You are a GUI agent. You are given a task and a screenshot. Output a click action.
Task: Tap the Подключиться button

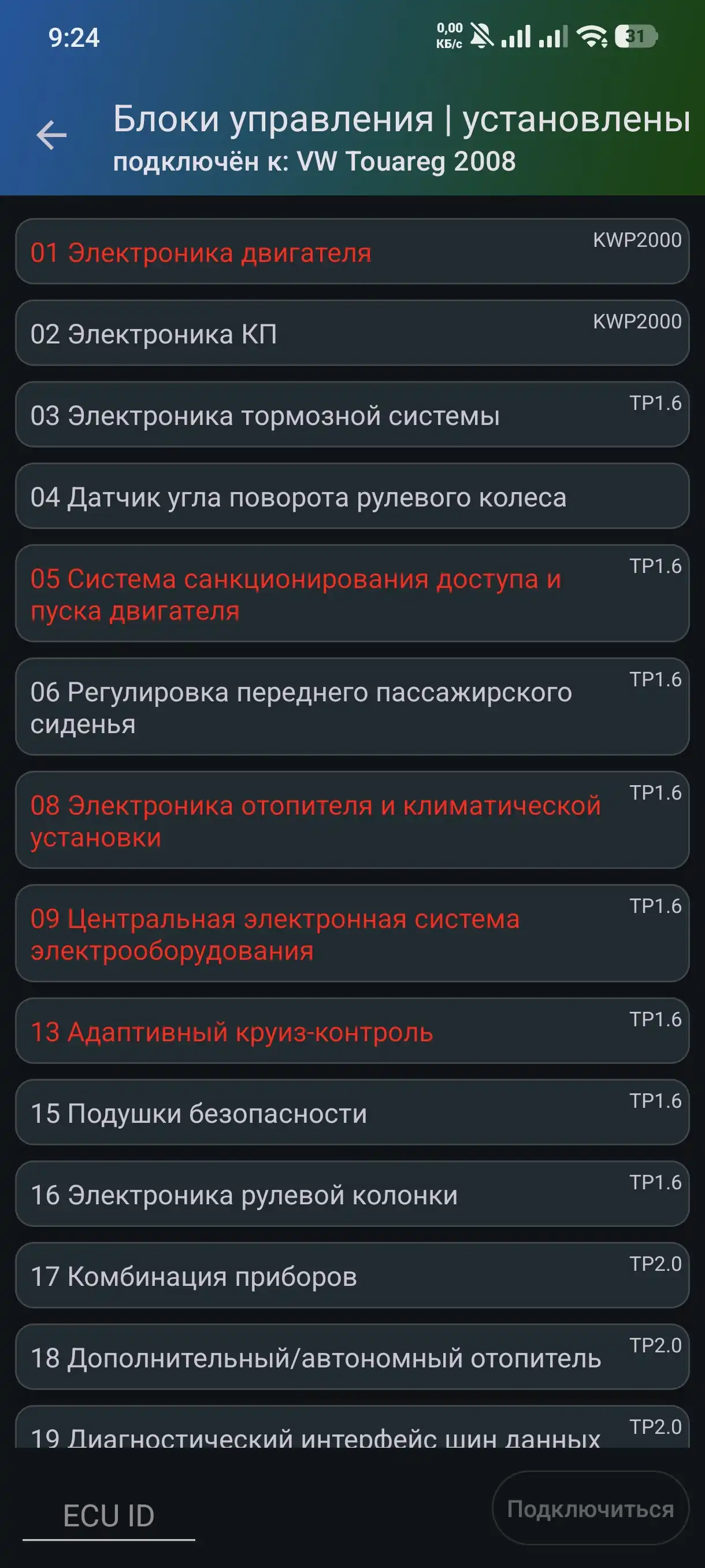click(590, 1509)
